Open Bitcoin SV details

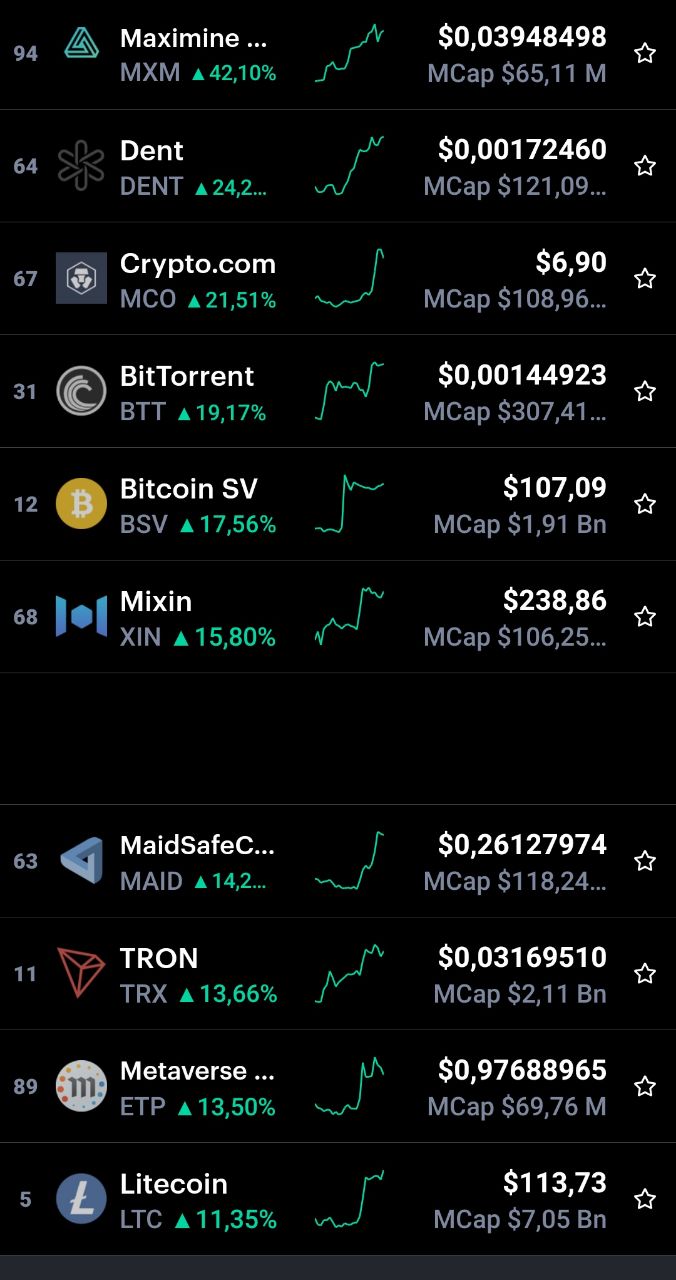click(x=338, y=504)
